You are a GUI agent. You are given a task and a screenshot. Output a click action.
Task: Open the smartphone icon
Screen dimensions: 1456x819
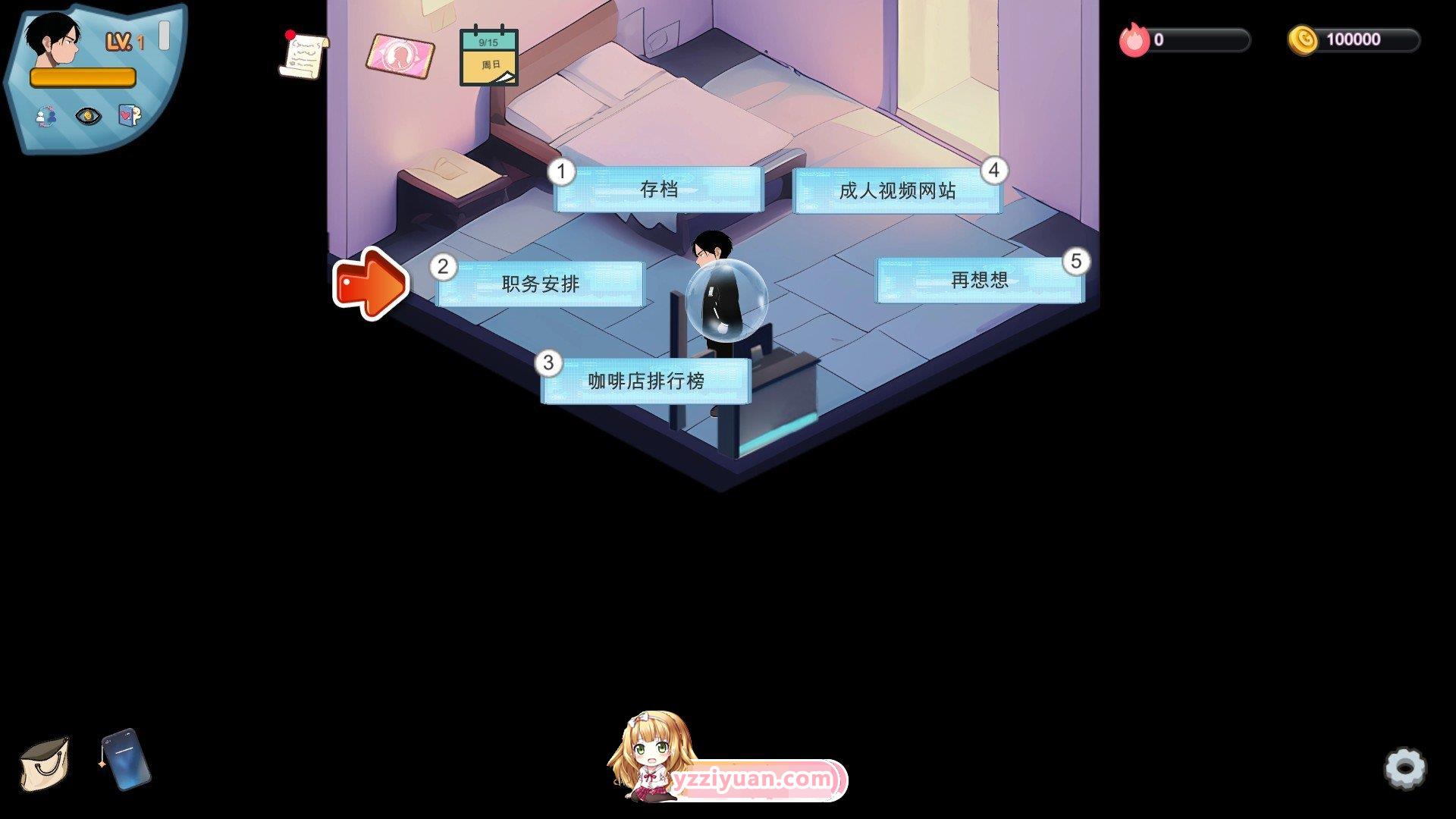pos(126,759)
